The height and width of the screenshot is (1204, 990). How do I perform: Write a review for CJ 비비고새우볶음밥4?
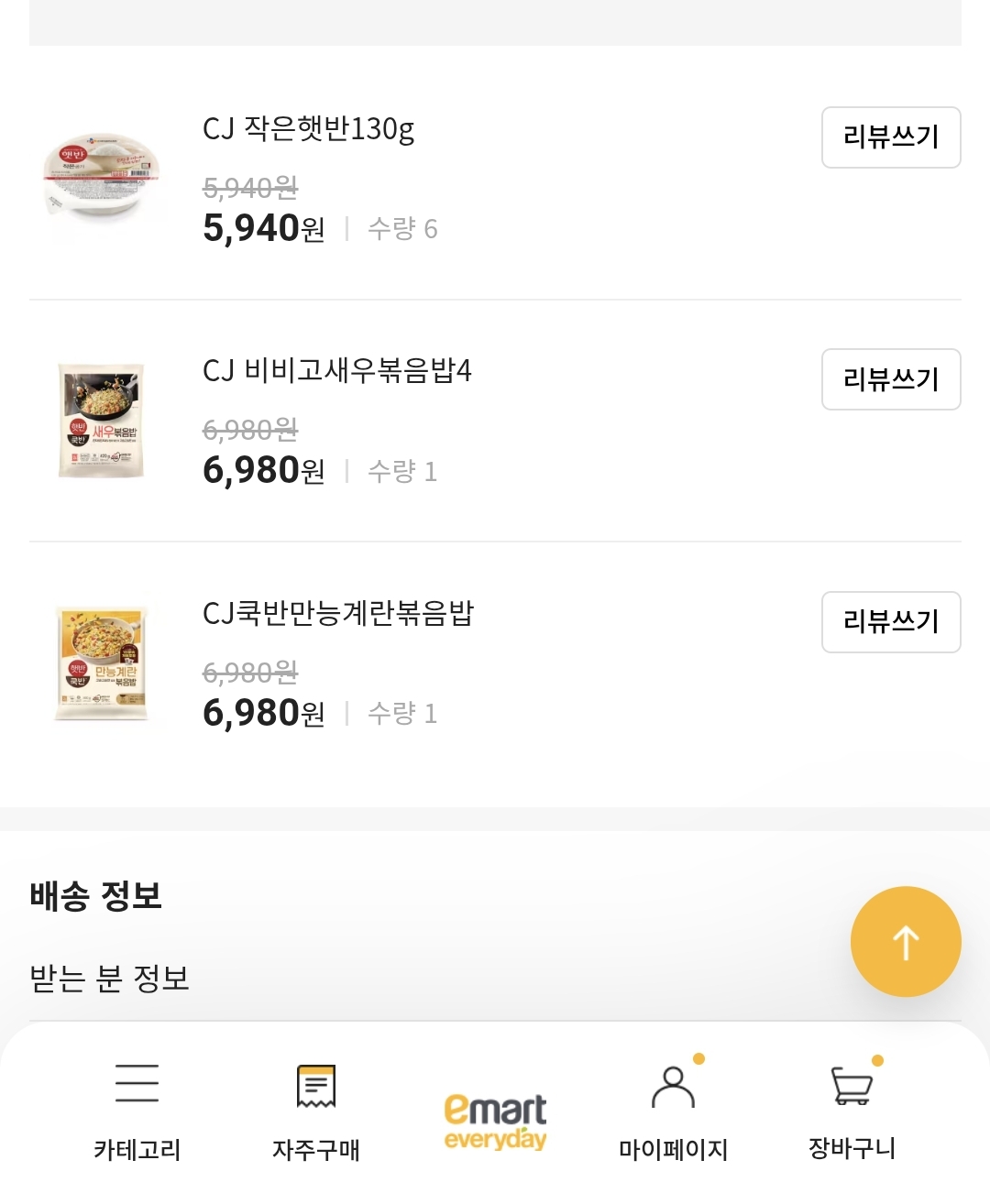(x=891, y=379)
